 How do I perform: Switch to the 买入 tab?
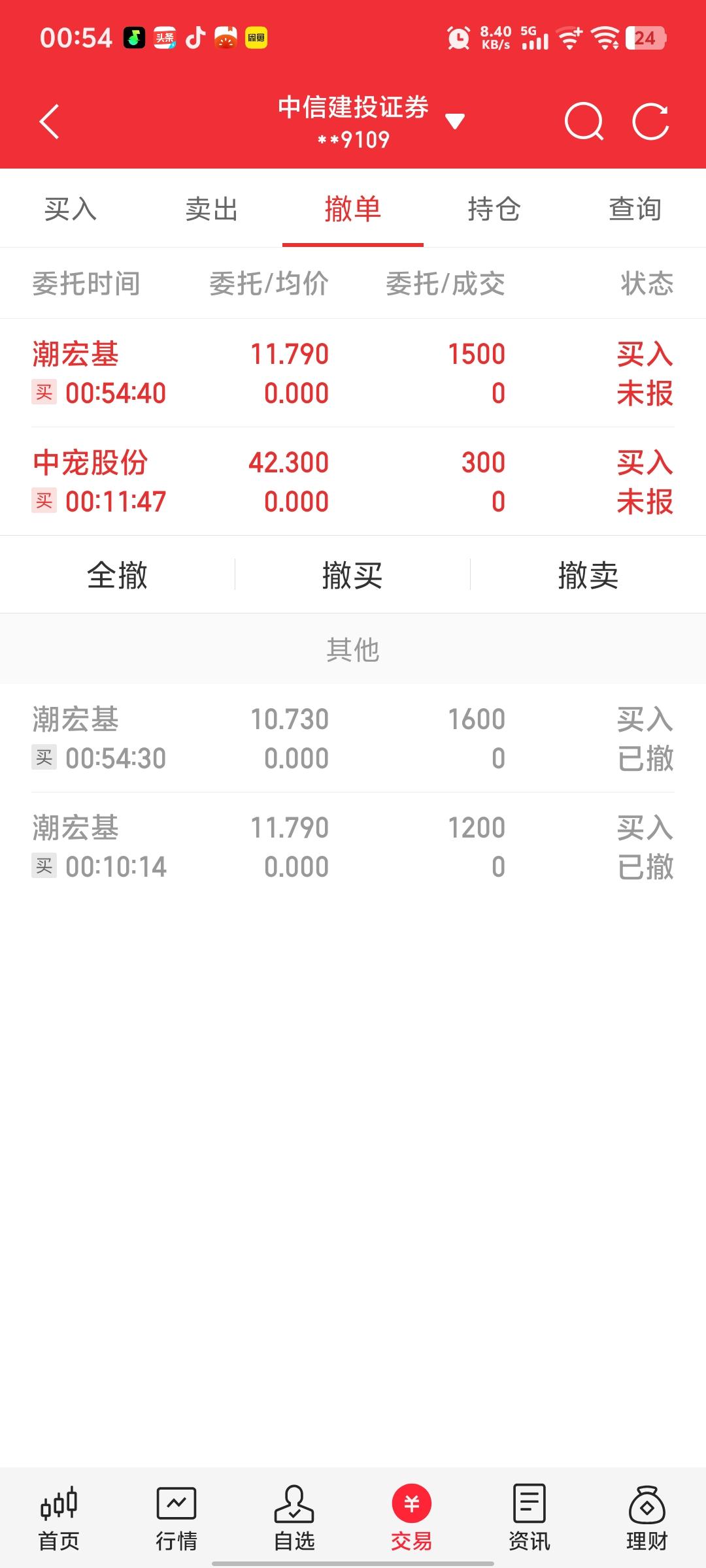click(x=71, y=210)
